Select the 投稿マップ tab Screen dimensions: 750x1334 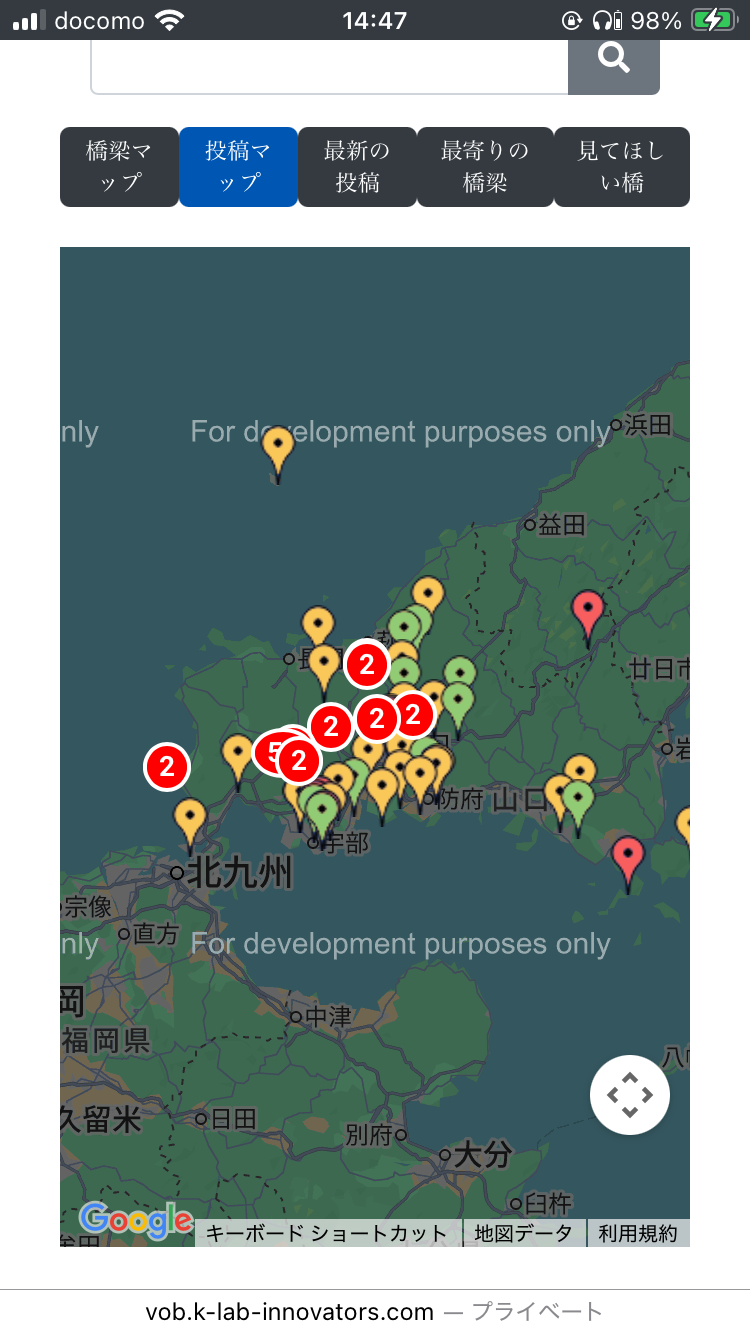[238, 167]
